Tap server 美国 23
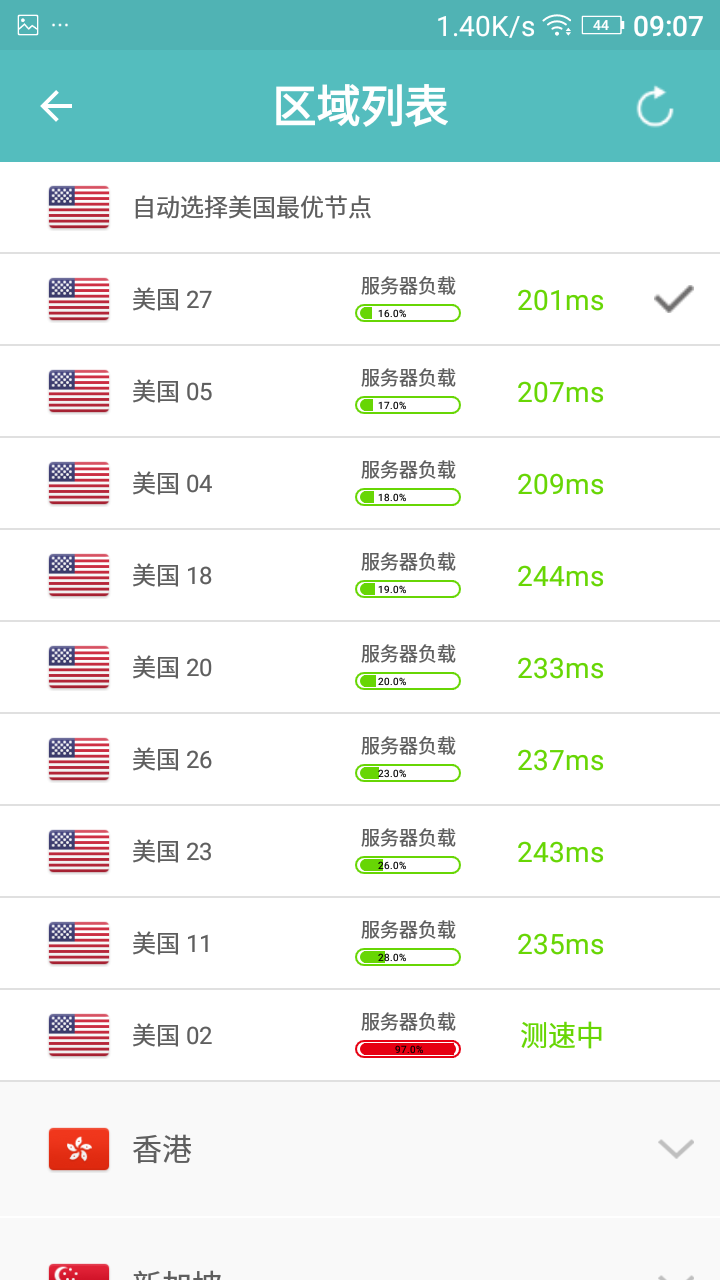Screen dimensions: 720x1280 pos(360,852)
